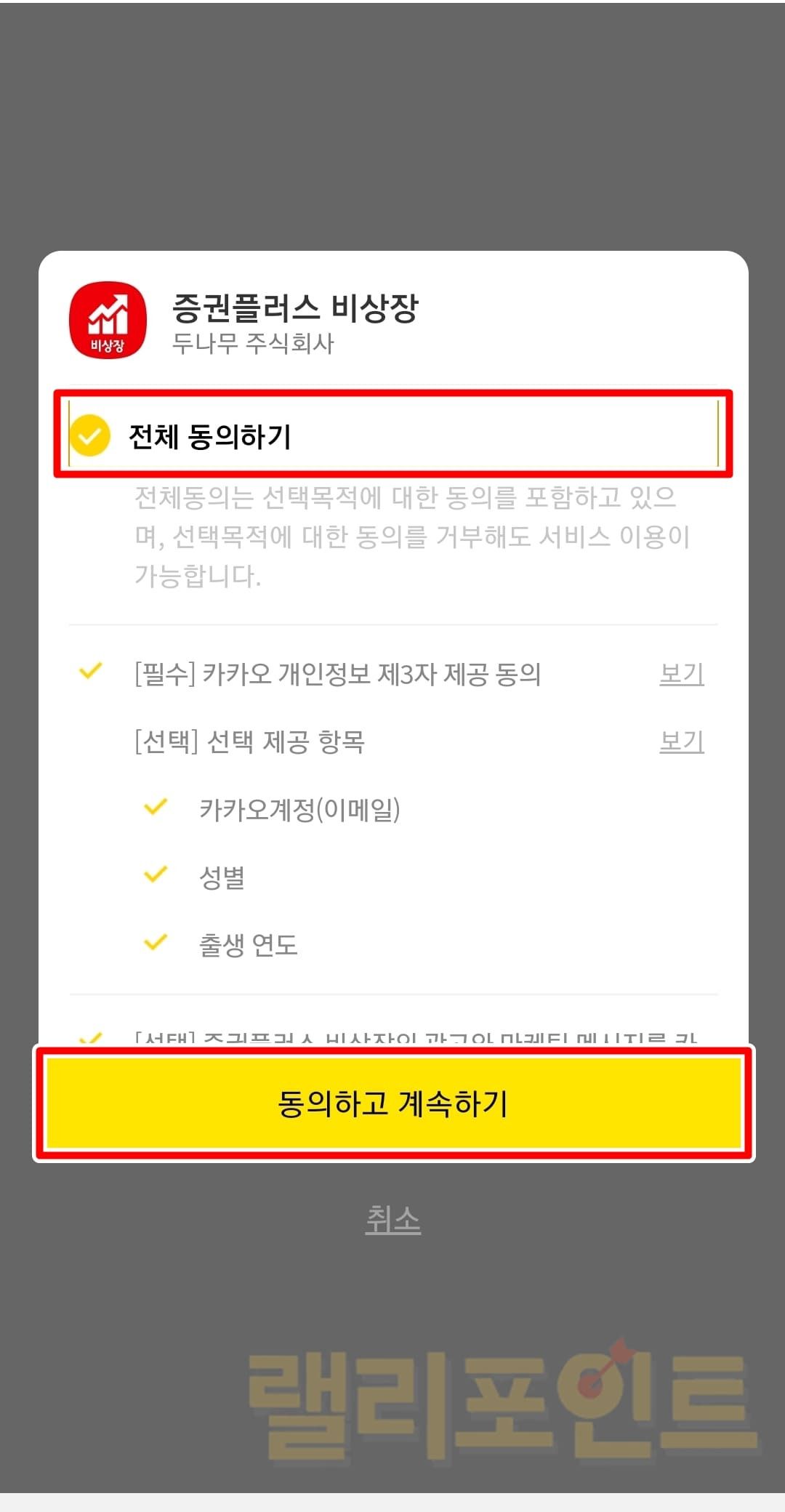Tap 동의하고 계속하기 yellow button
Viewport: 785px width, 1512px height.
pyautogui.click(x=392, y=1103)
